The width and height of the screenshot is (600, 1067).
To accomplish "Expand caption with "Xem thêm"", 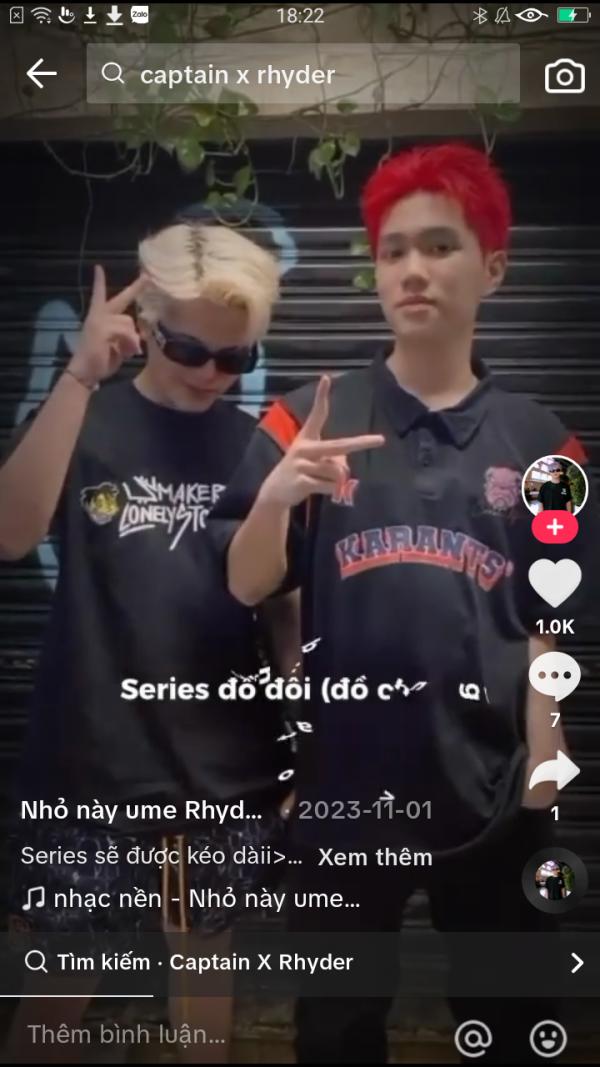I will tap(375, 857).
